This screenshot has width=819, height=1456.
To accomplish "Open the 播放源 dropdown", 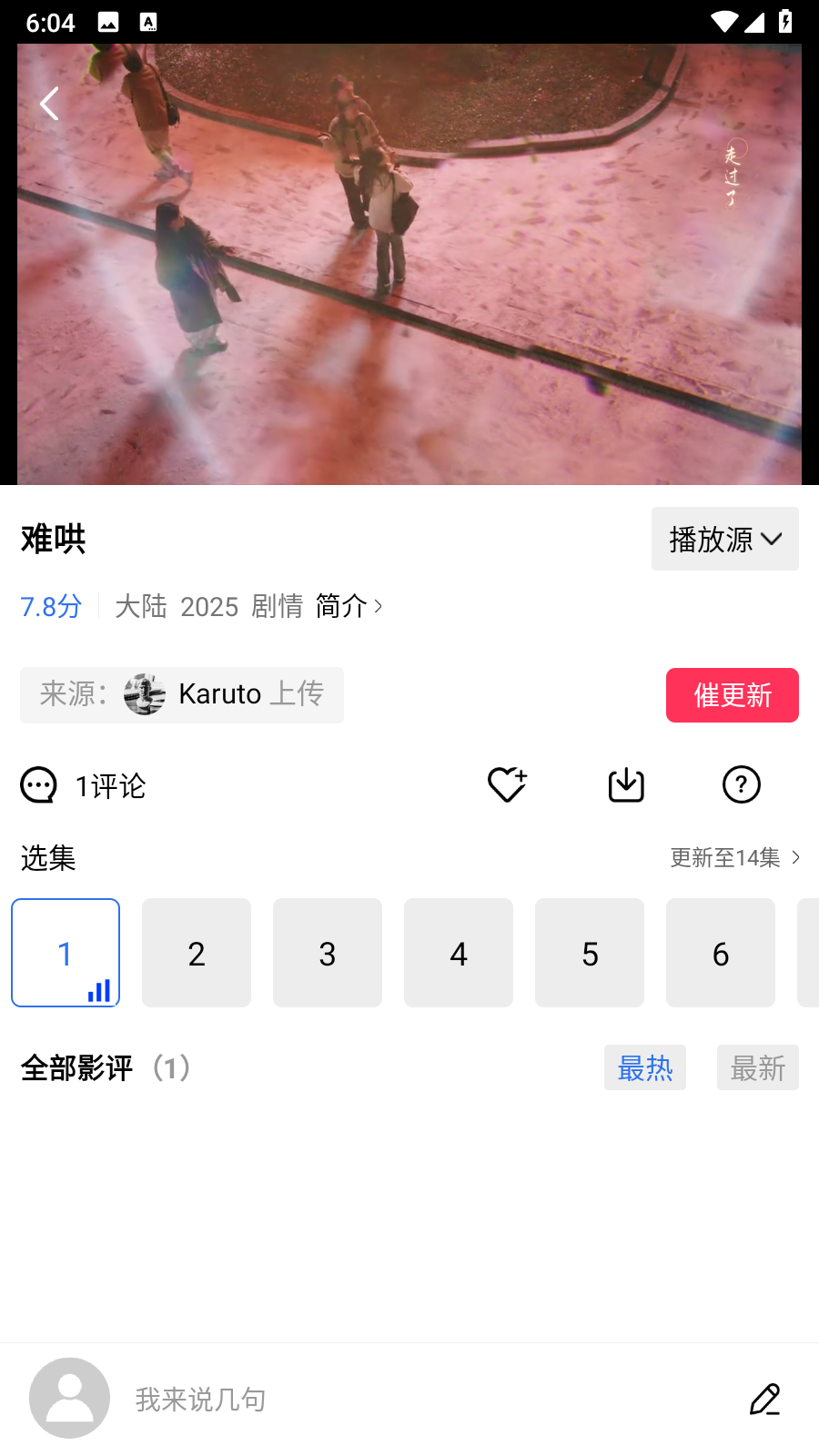I will (x=724, y=539).
